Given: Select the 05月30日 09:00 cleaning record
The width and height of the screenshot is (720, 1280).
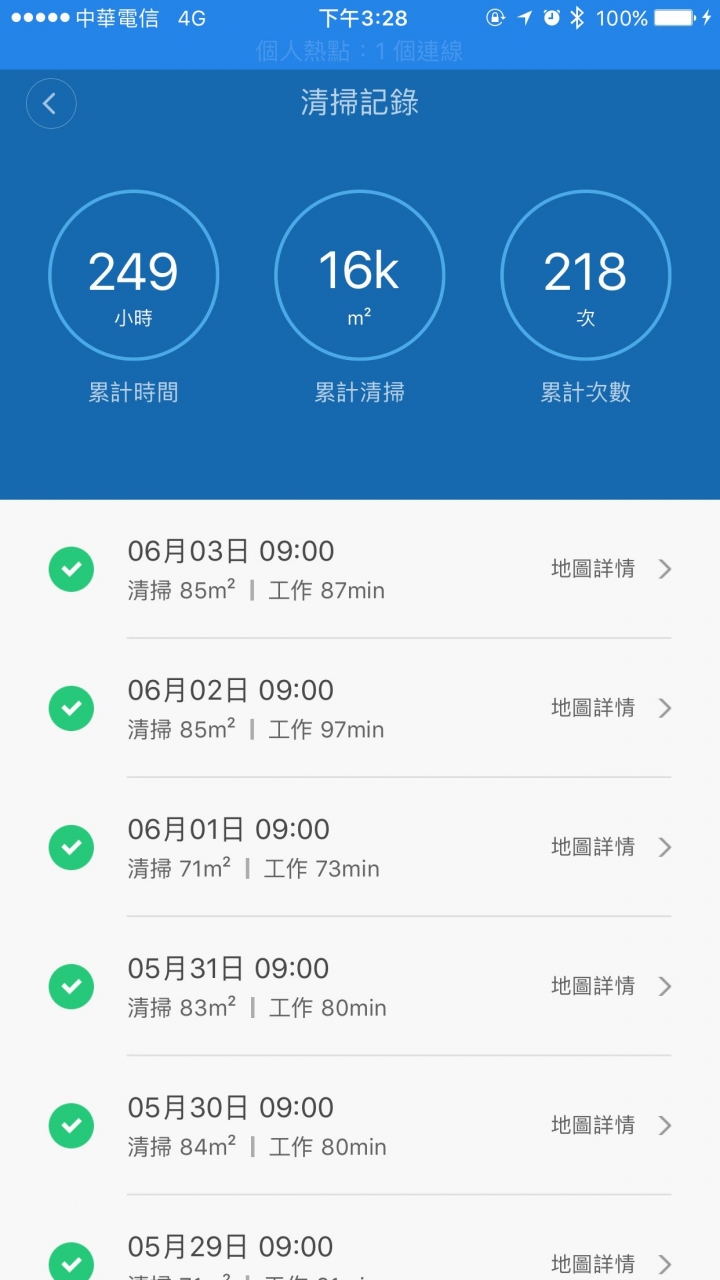Looking at the screenshot, I should 360,1125.
